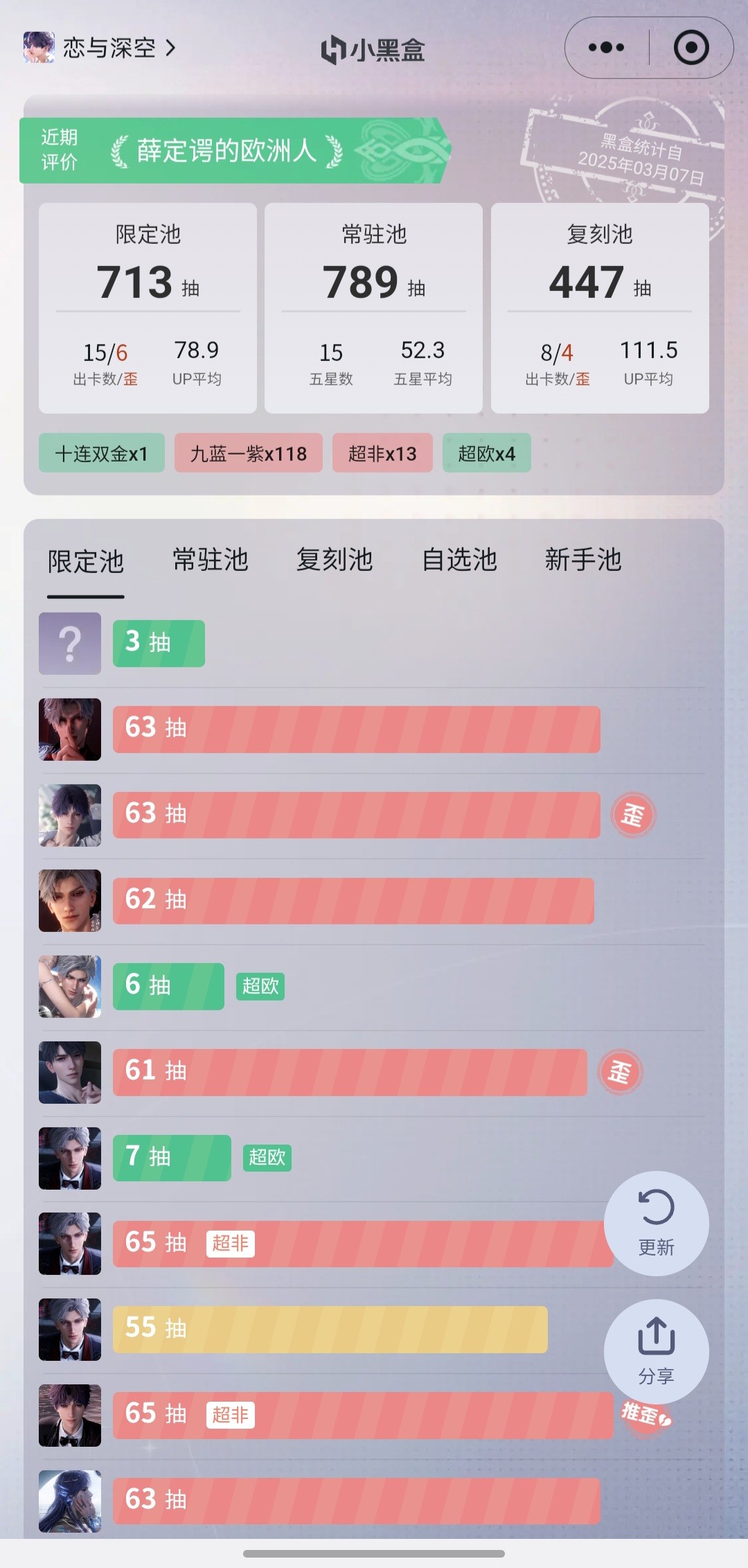Switch to the 常驻池 tab
This screenshot has width=748, height=1568.
pyautogui.click(x=210, y=560)
